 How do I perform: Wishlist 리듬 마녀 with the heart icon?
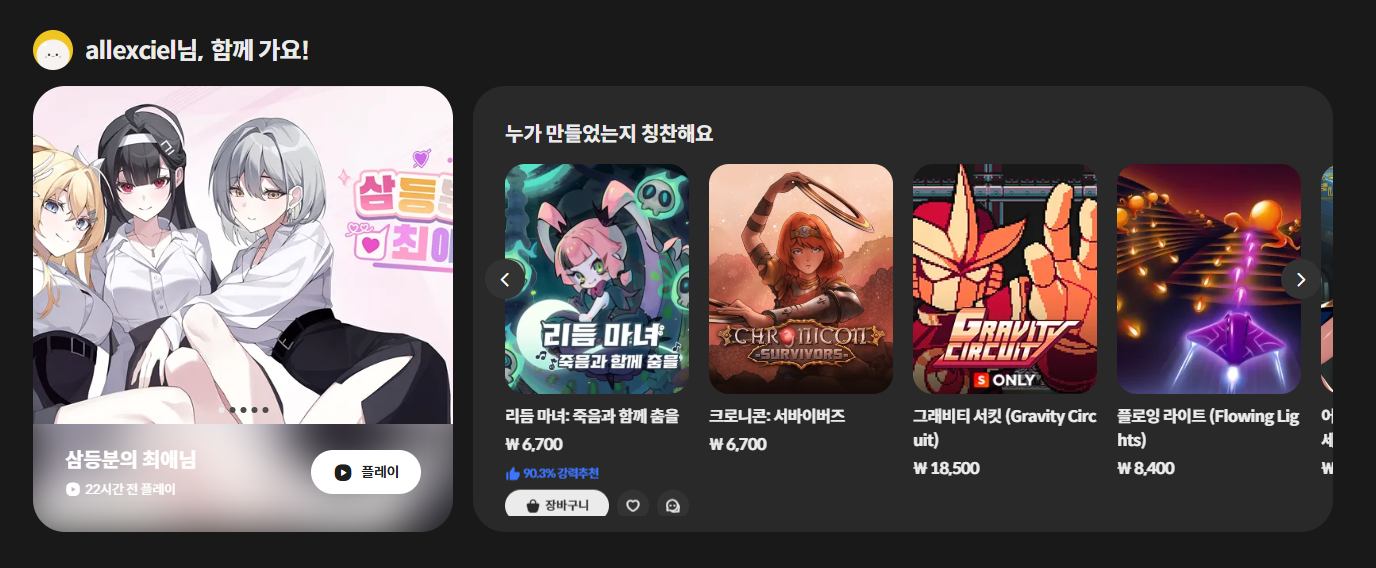tap(633, 505)
